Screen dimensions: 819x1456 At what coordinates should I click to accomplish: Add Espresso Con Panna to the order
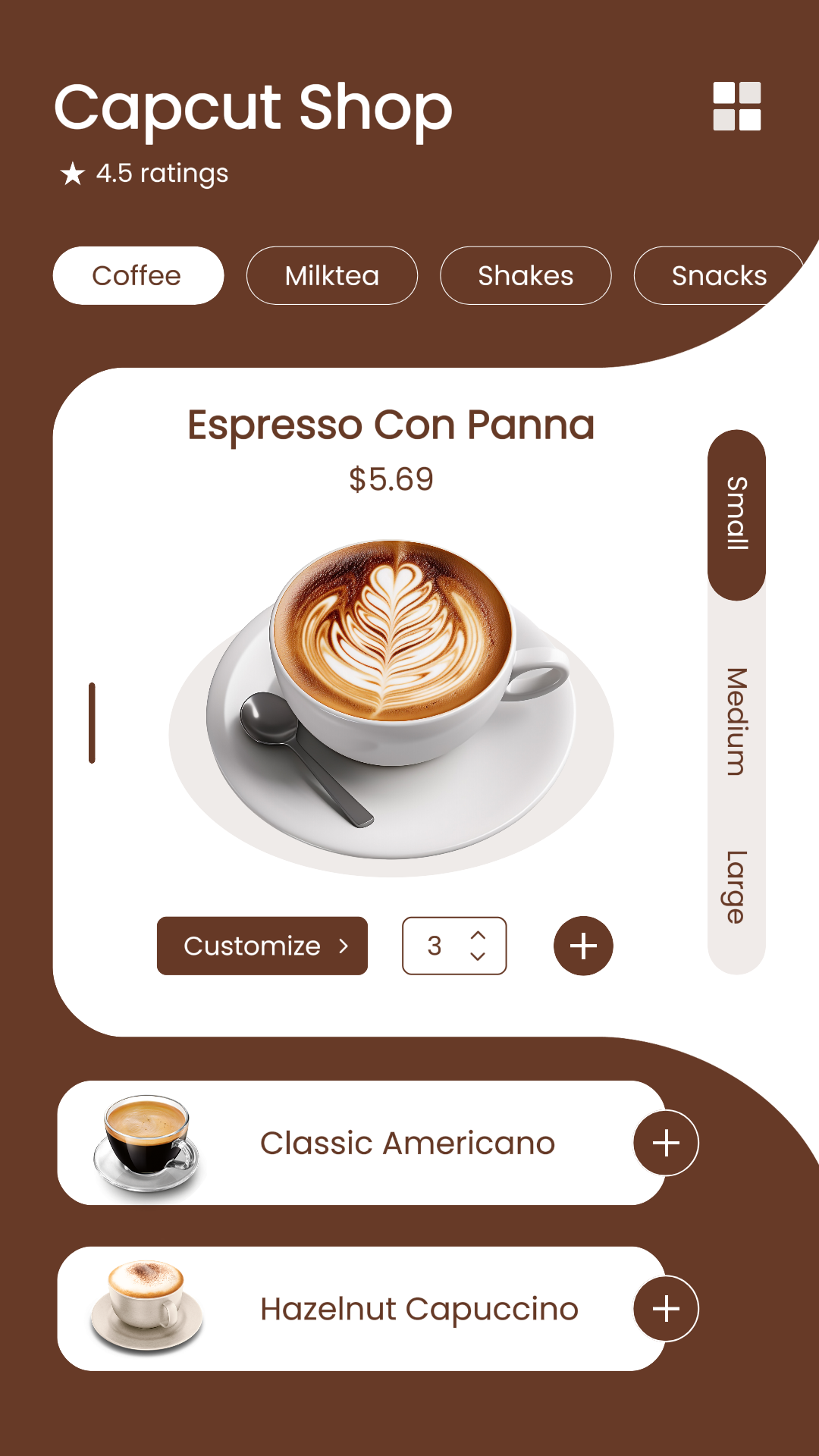pos(583,946)
